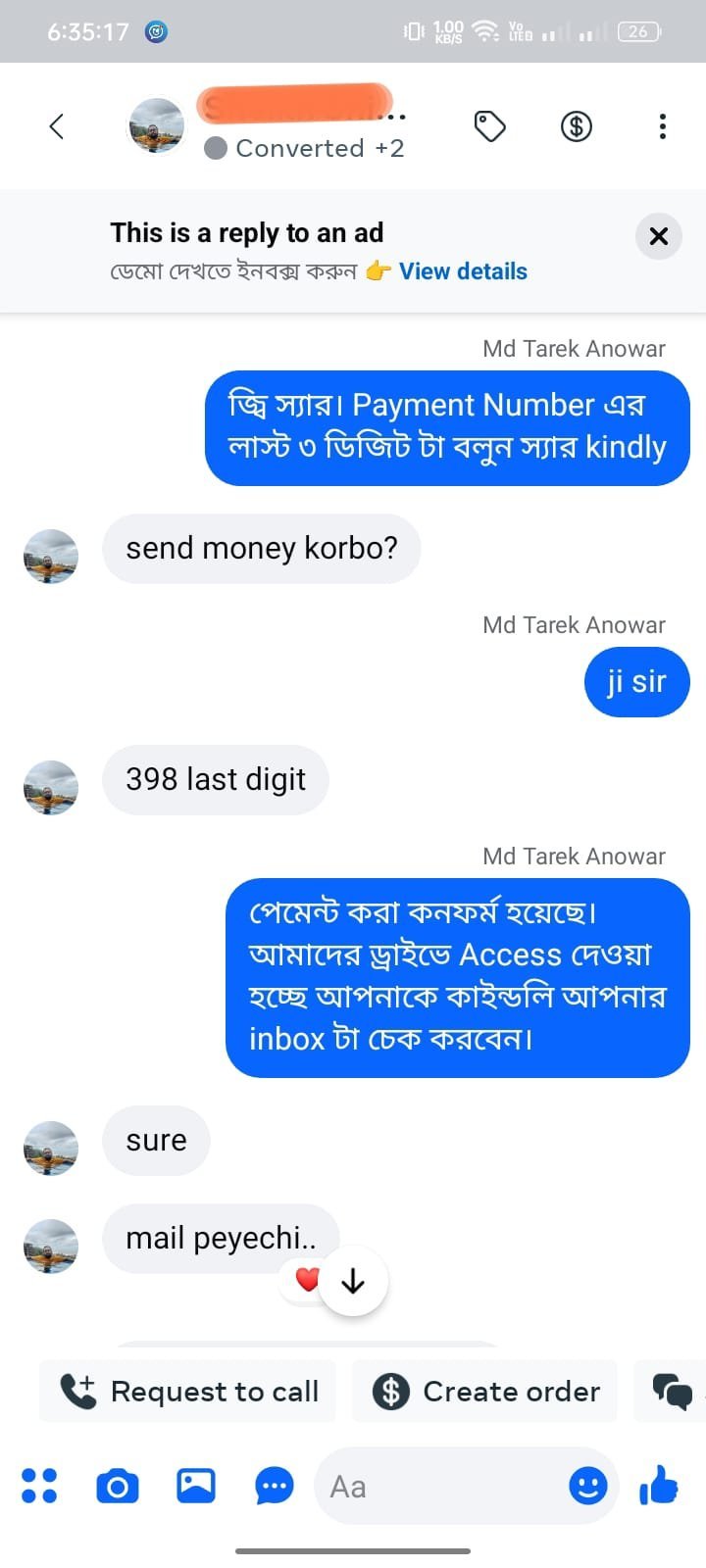
Task: Open the three-dot overflow menu
Action: (x=663, y=126)
